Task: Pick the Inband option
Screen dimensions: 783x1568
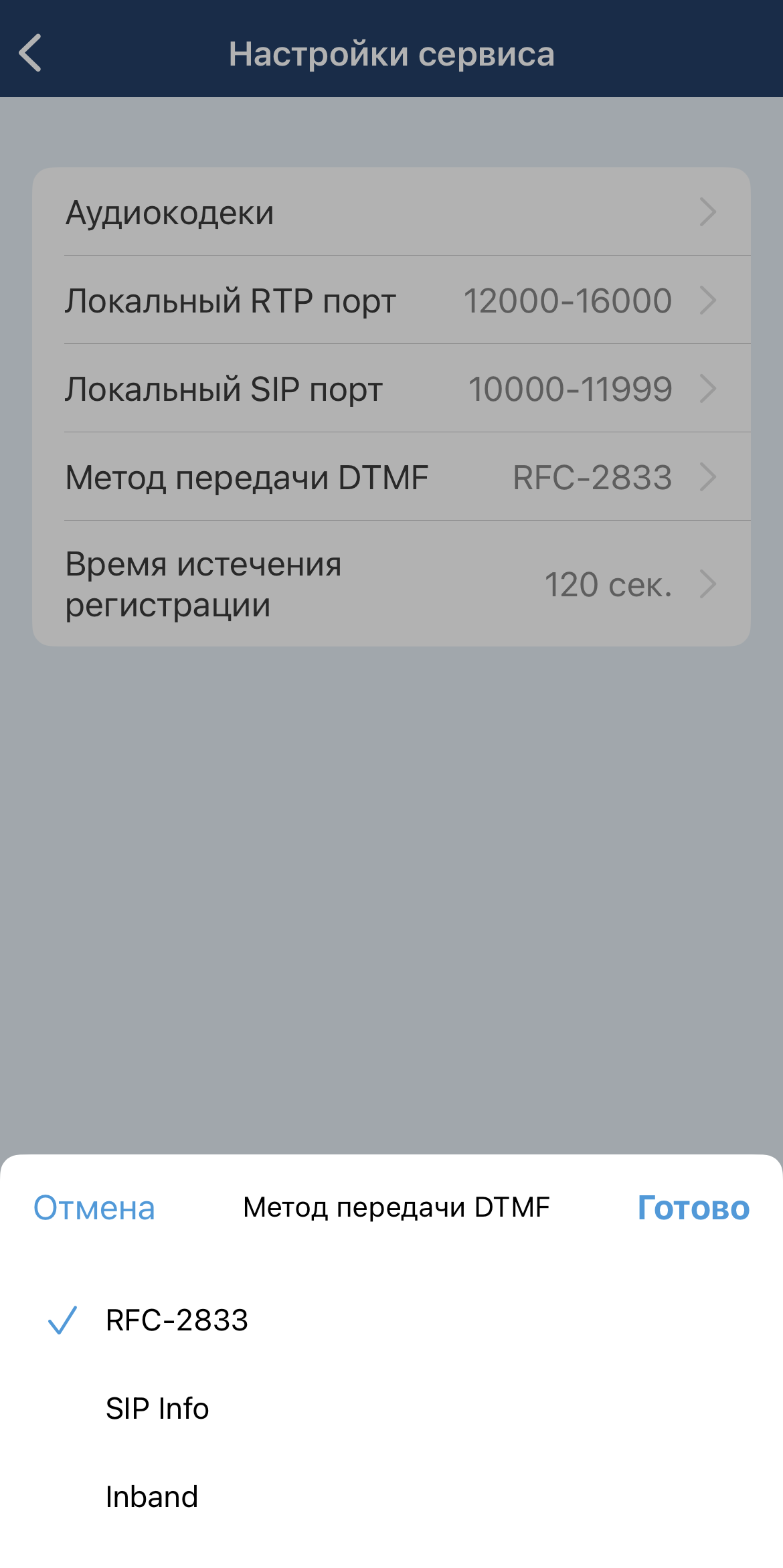Action: [x=152, y=1497]
